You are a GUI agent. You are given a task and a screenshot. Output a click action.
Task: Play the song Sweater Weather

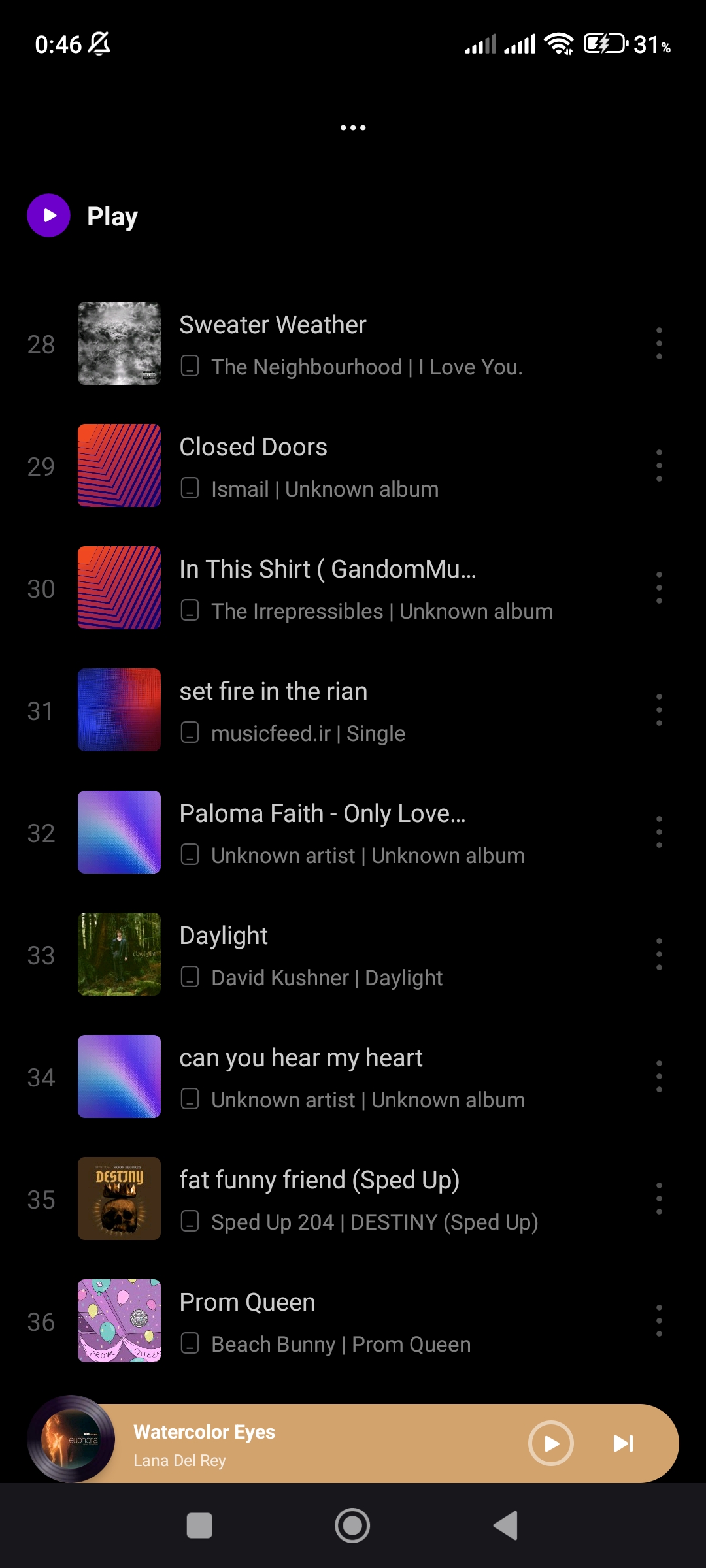pyautogui.click(x=273, y=325)
